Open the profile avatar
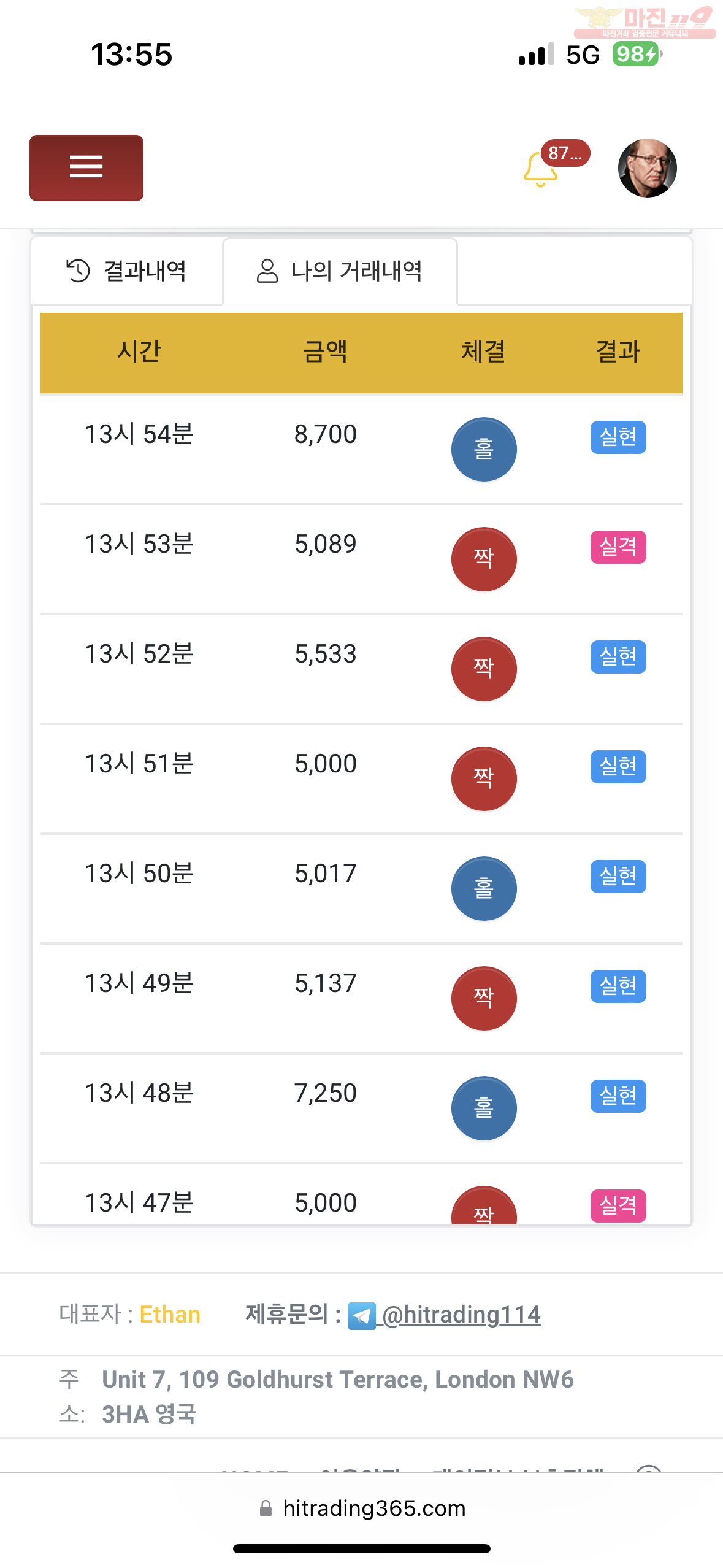The width and height of the screenshot is (723, 1568). coord(647,168)
